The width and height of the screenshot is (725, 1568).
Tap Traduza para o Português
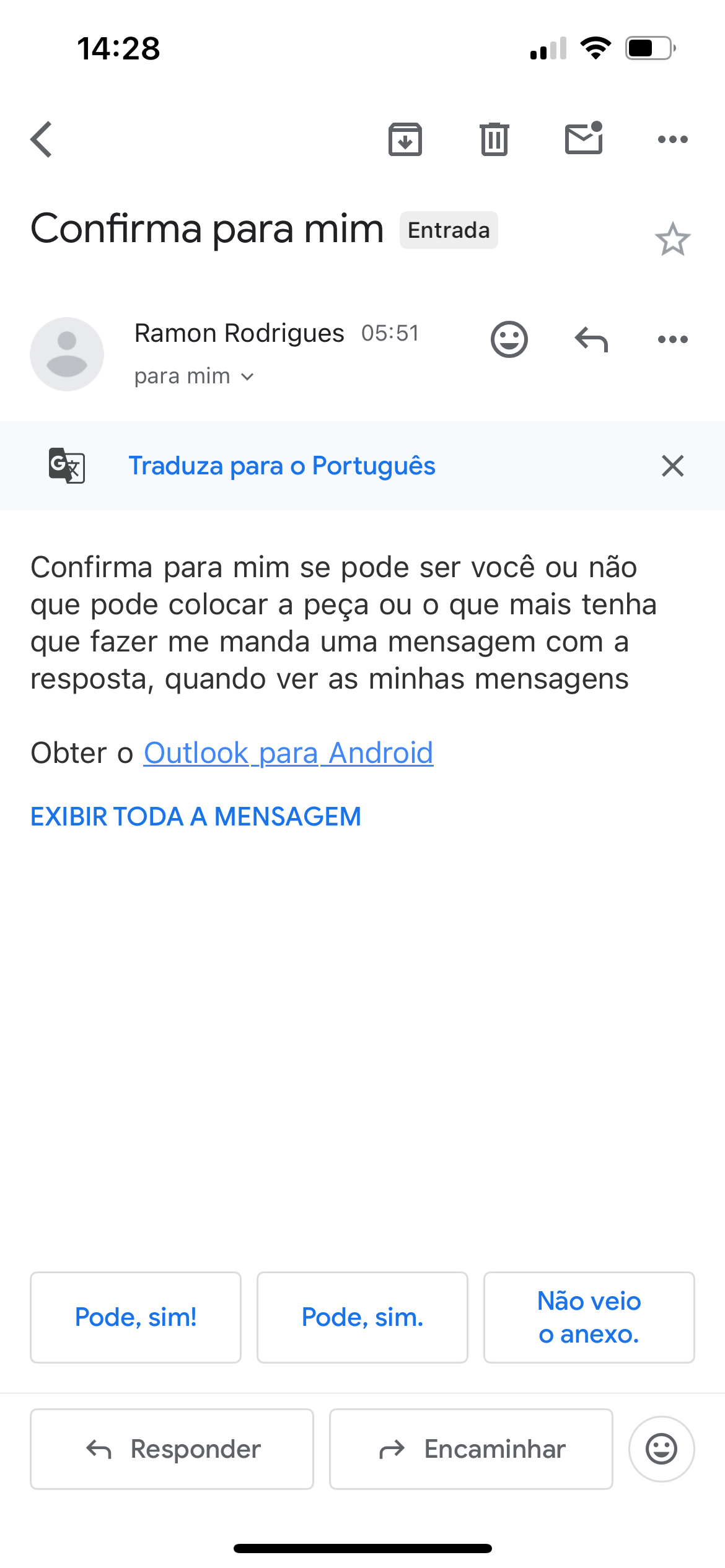[x=282, y=466]
